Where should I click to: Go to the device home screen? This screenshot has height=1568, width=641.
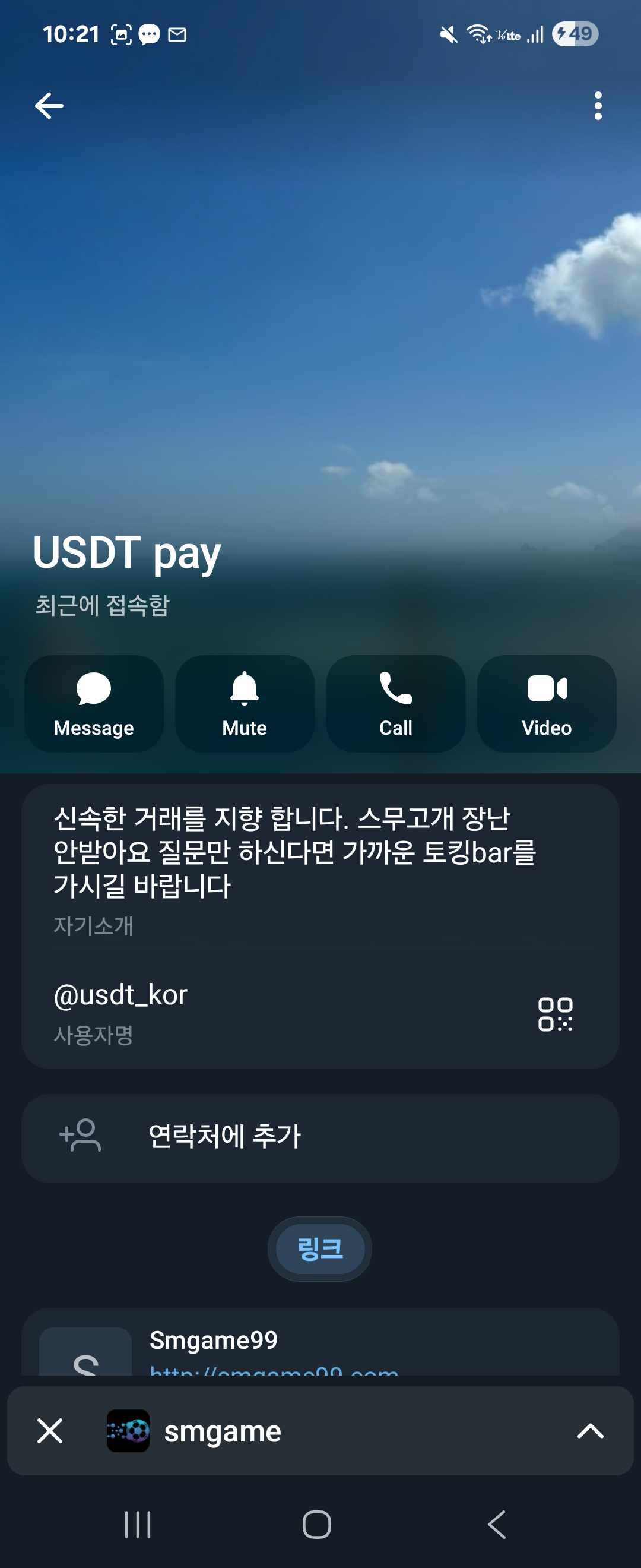[x=317, y=1524]
